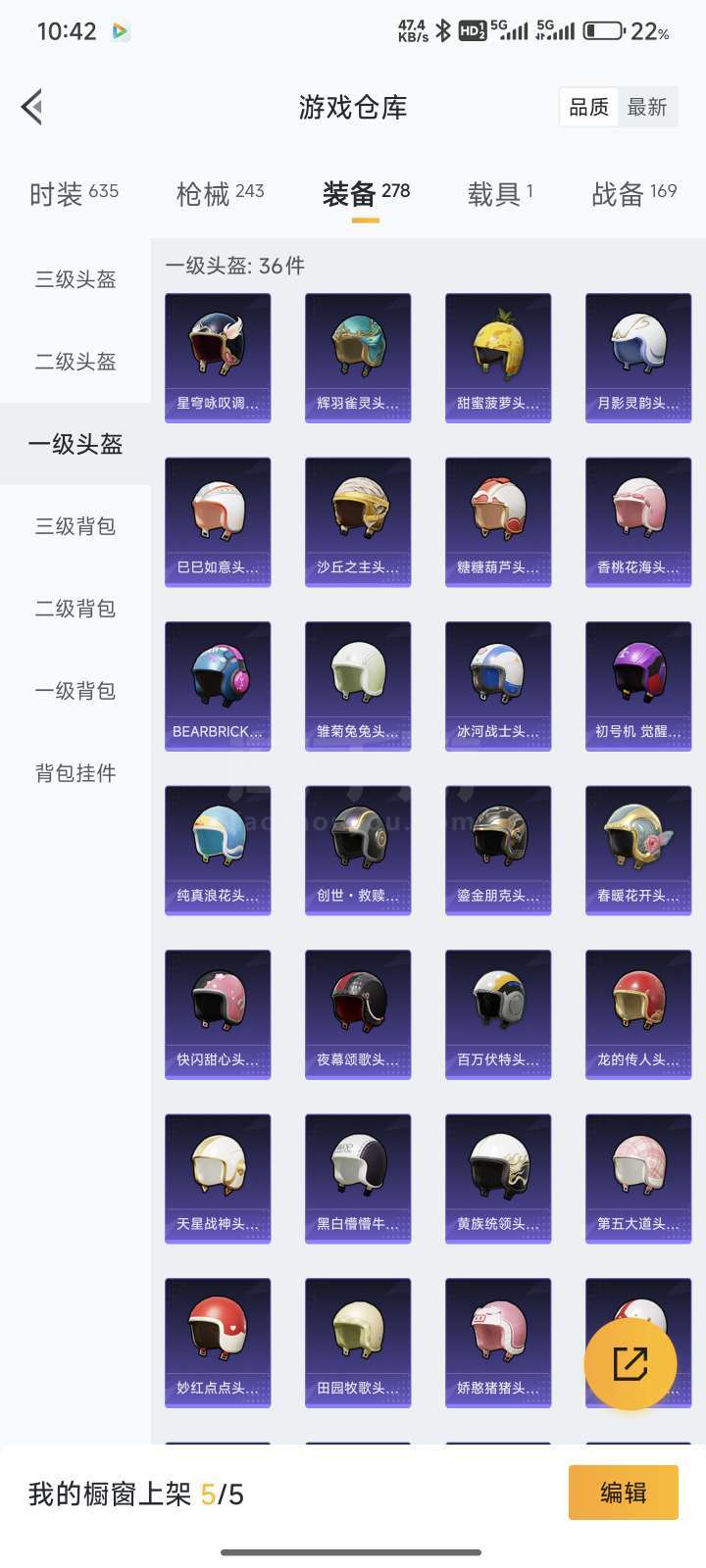Show 一级背包 items

click(x=76, y=691)
